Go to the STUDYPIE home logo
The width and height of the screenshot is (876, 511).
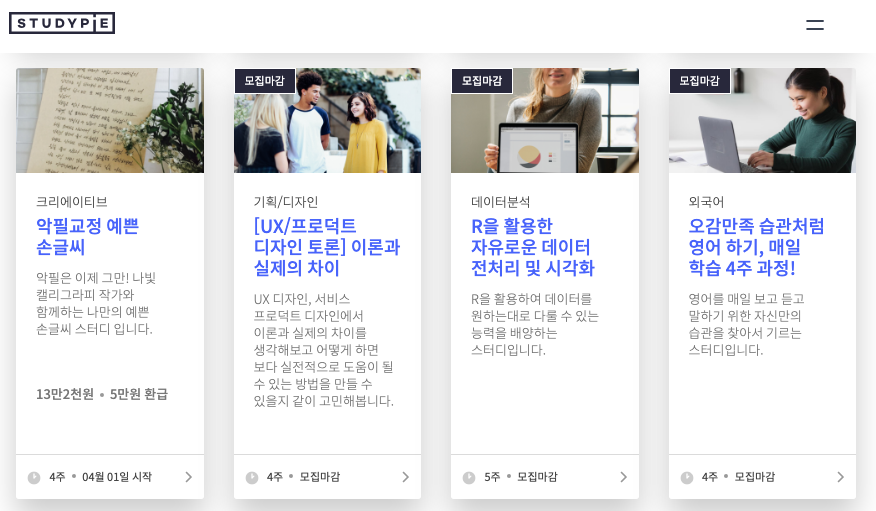point(62,23)
